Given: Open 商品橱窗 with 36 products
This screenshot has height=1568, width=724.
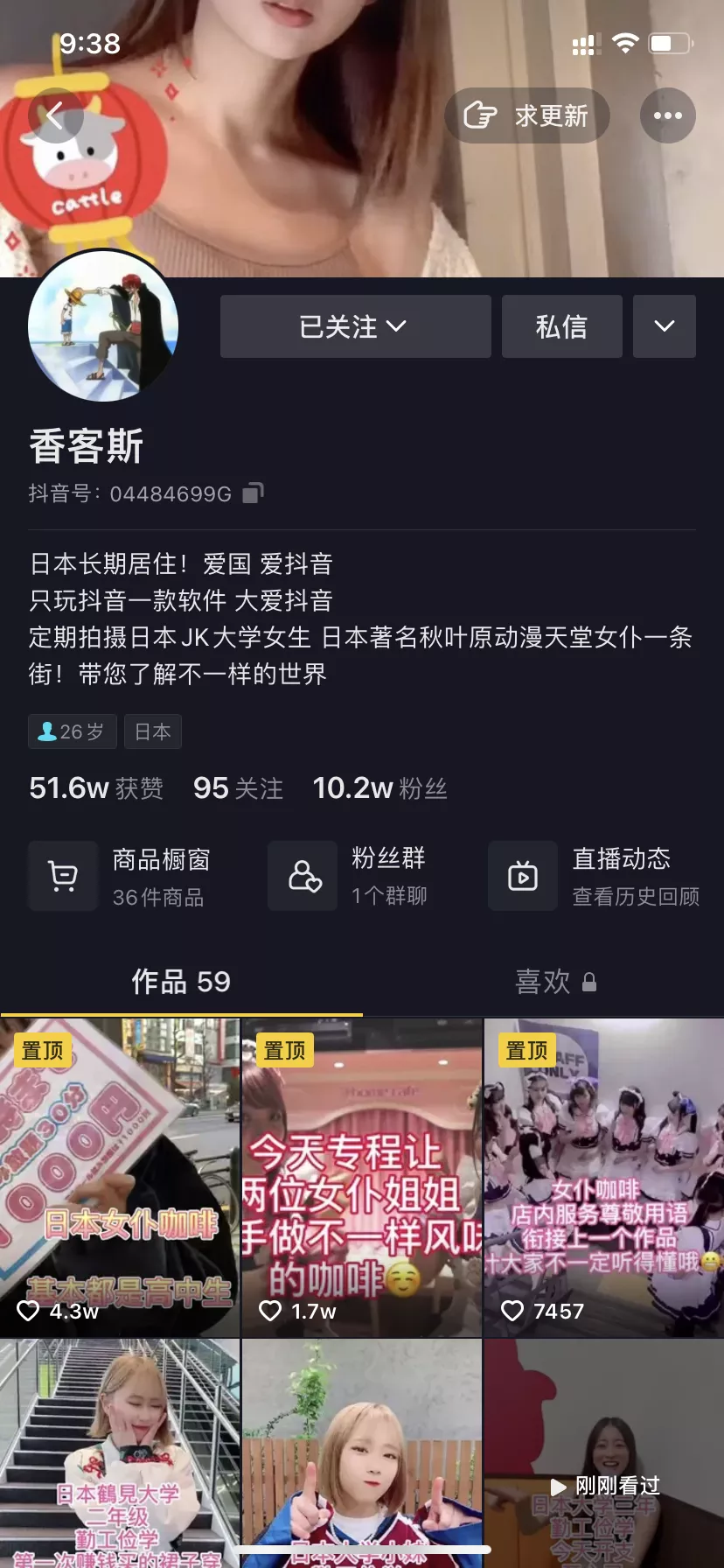Looking at the screenshot, I should pos(121,876).
